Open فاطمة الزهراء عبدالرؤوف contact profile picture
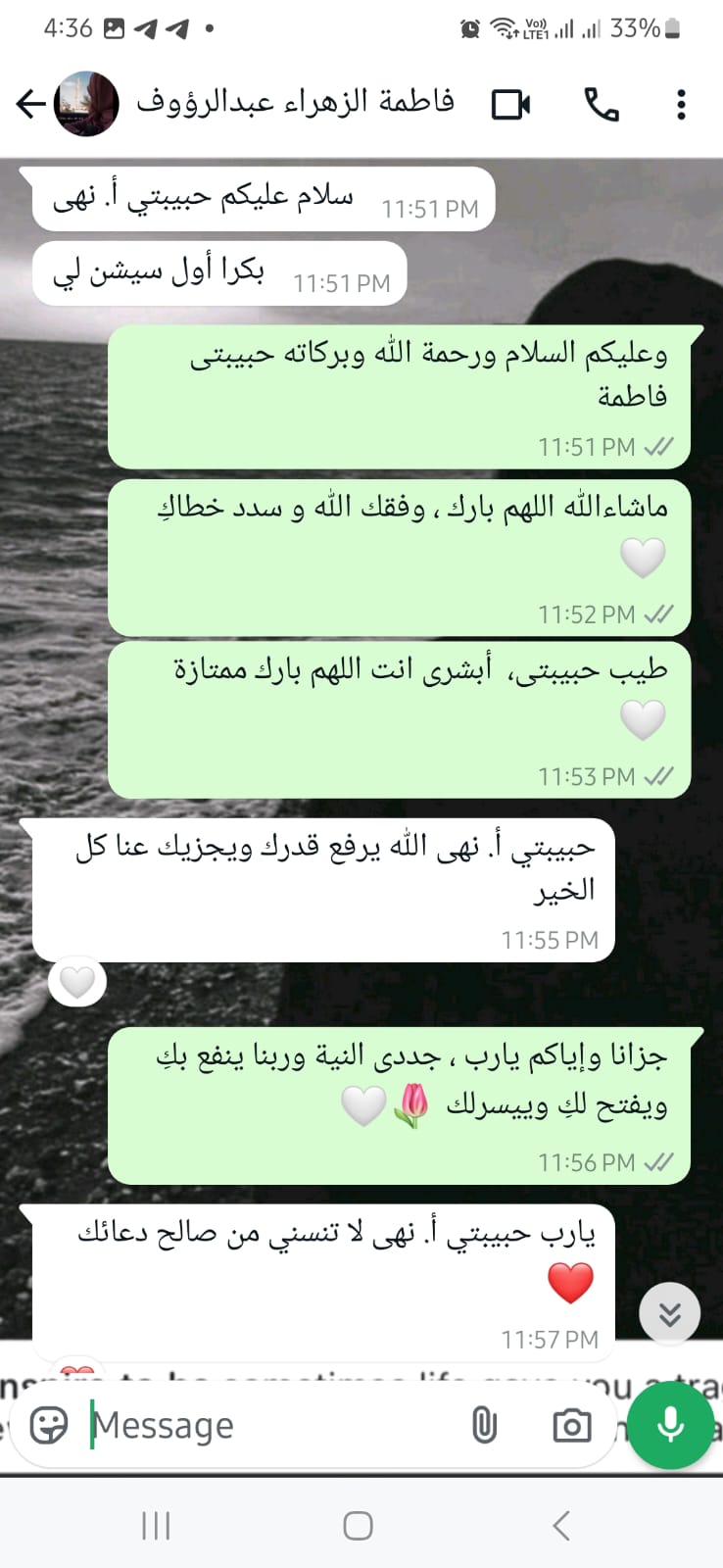The image size is (723, 1568). [86, 104]
